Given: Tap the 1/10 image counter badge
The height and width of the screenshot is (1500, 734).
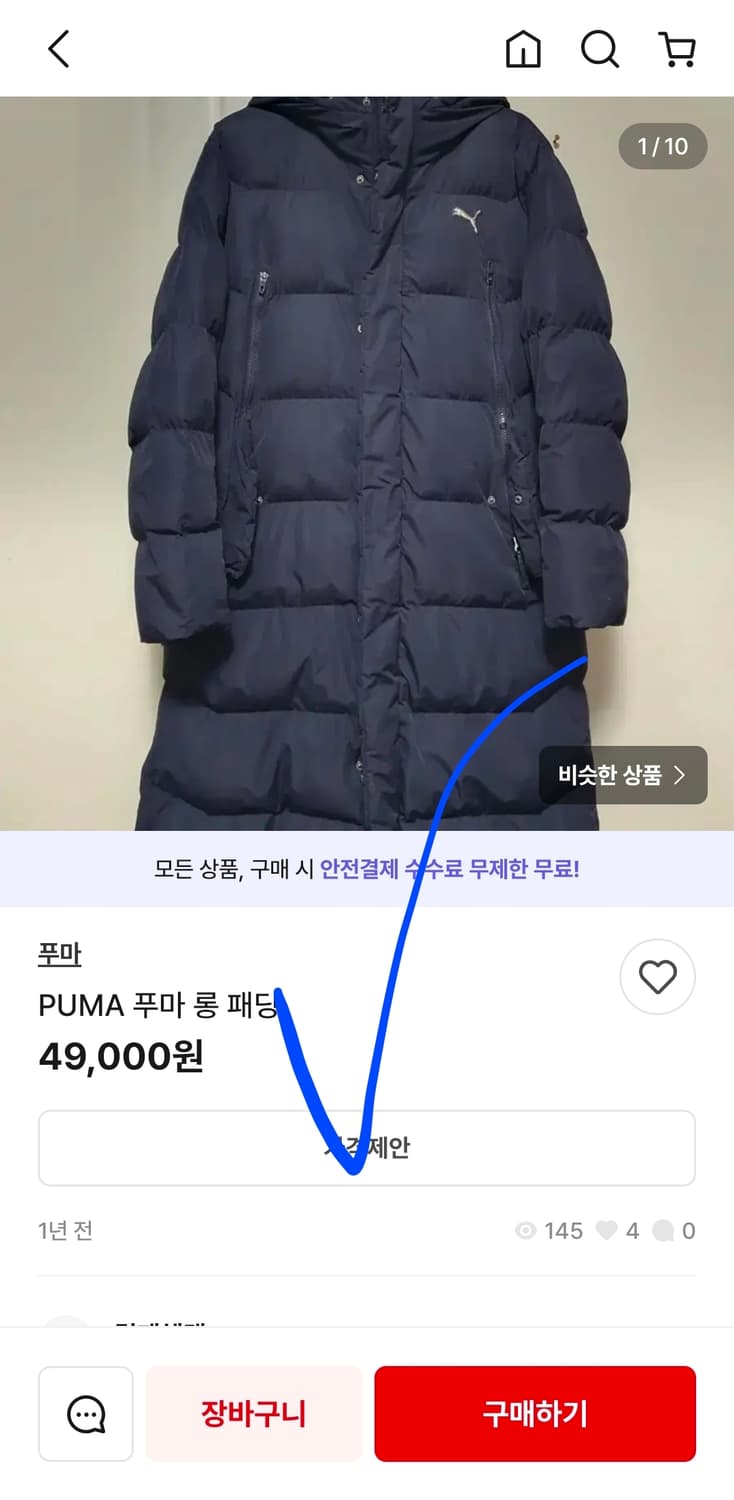Looking at the screenshot, I should tap(663, 146).
